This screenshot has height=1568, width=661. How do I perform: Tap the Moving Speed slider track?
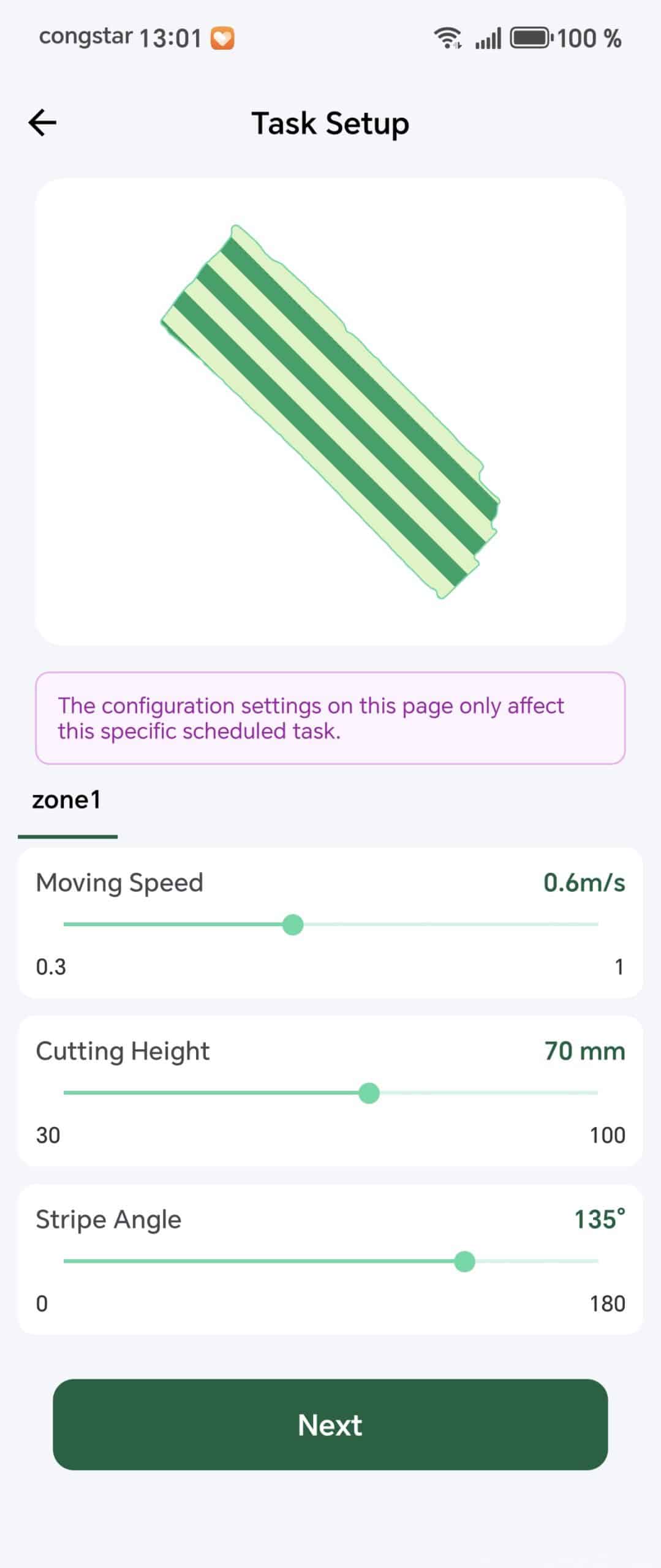331,924
